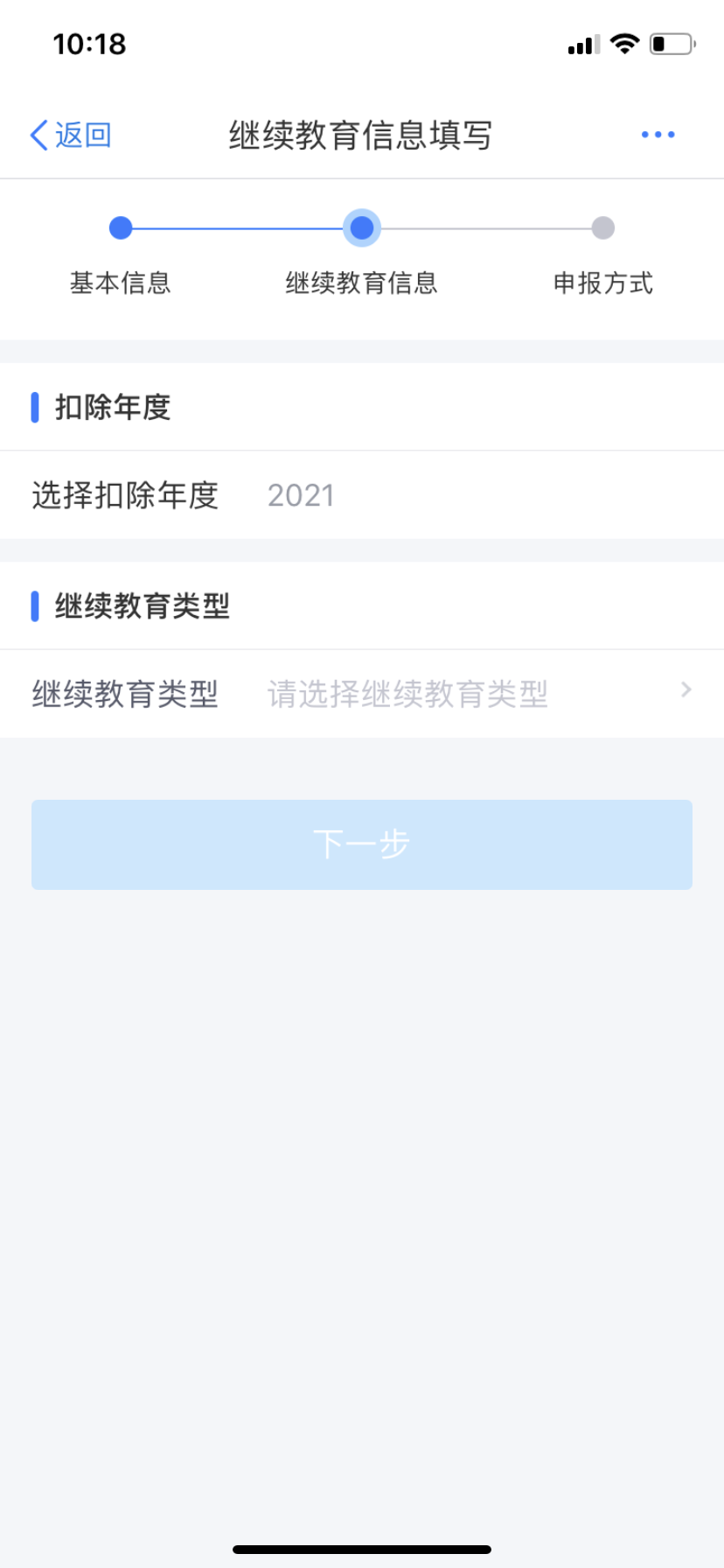Image resolution: width=724 pixels, height=1568 pixels.
Task: Open 选择扣除年度 year field
Action: [x=362, y=495]
